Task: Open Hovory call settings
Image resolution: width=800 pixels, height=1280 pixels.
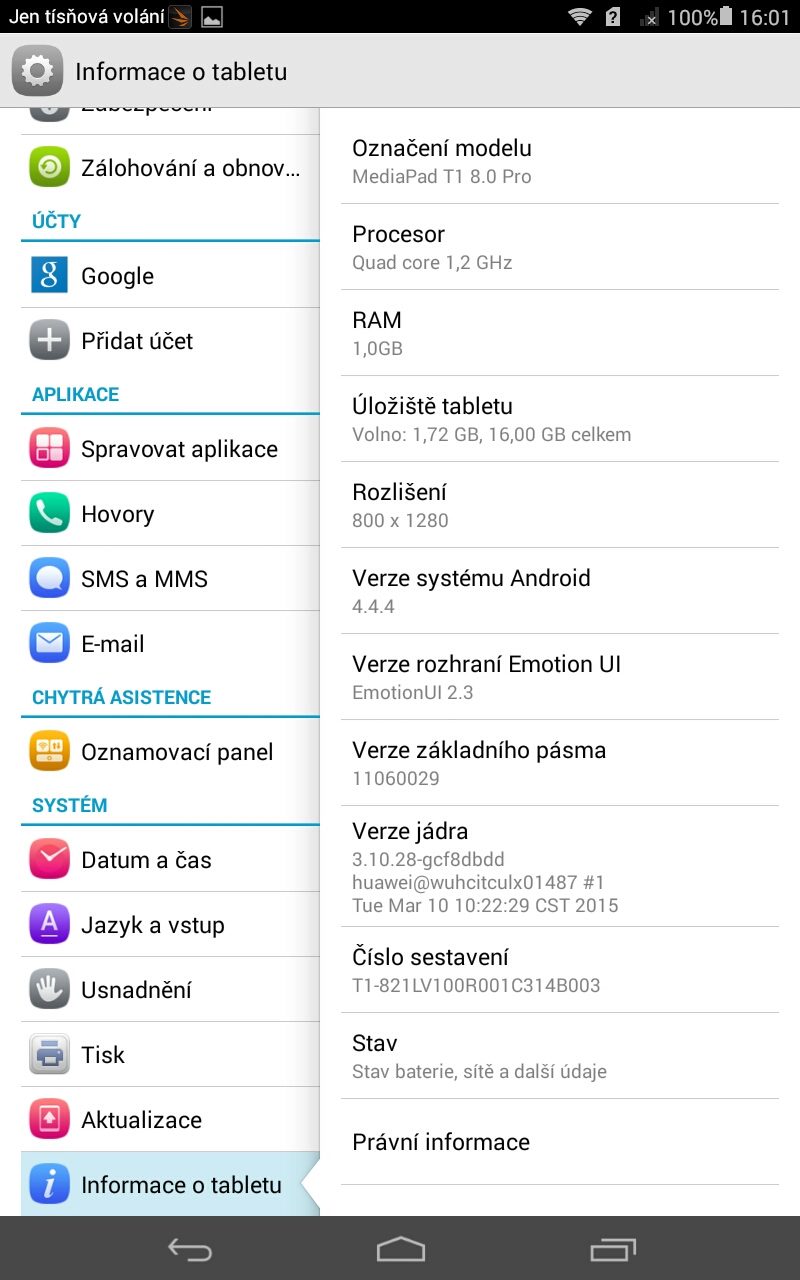Action: [170, 514]
